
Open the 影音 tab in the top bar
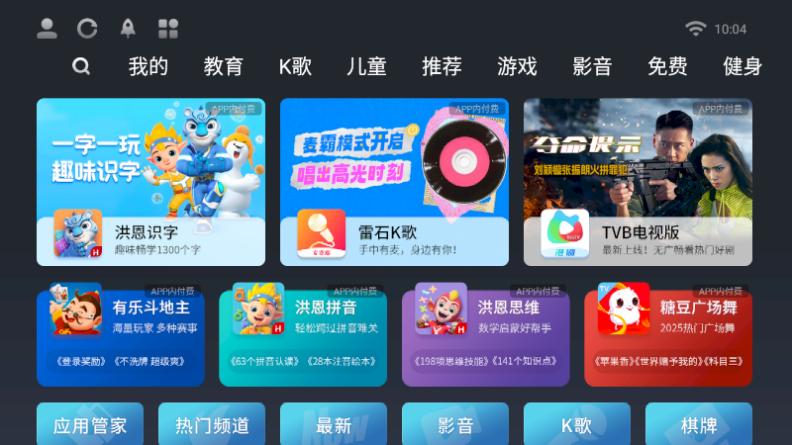(592, 67)
